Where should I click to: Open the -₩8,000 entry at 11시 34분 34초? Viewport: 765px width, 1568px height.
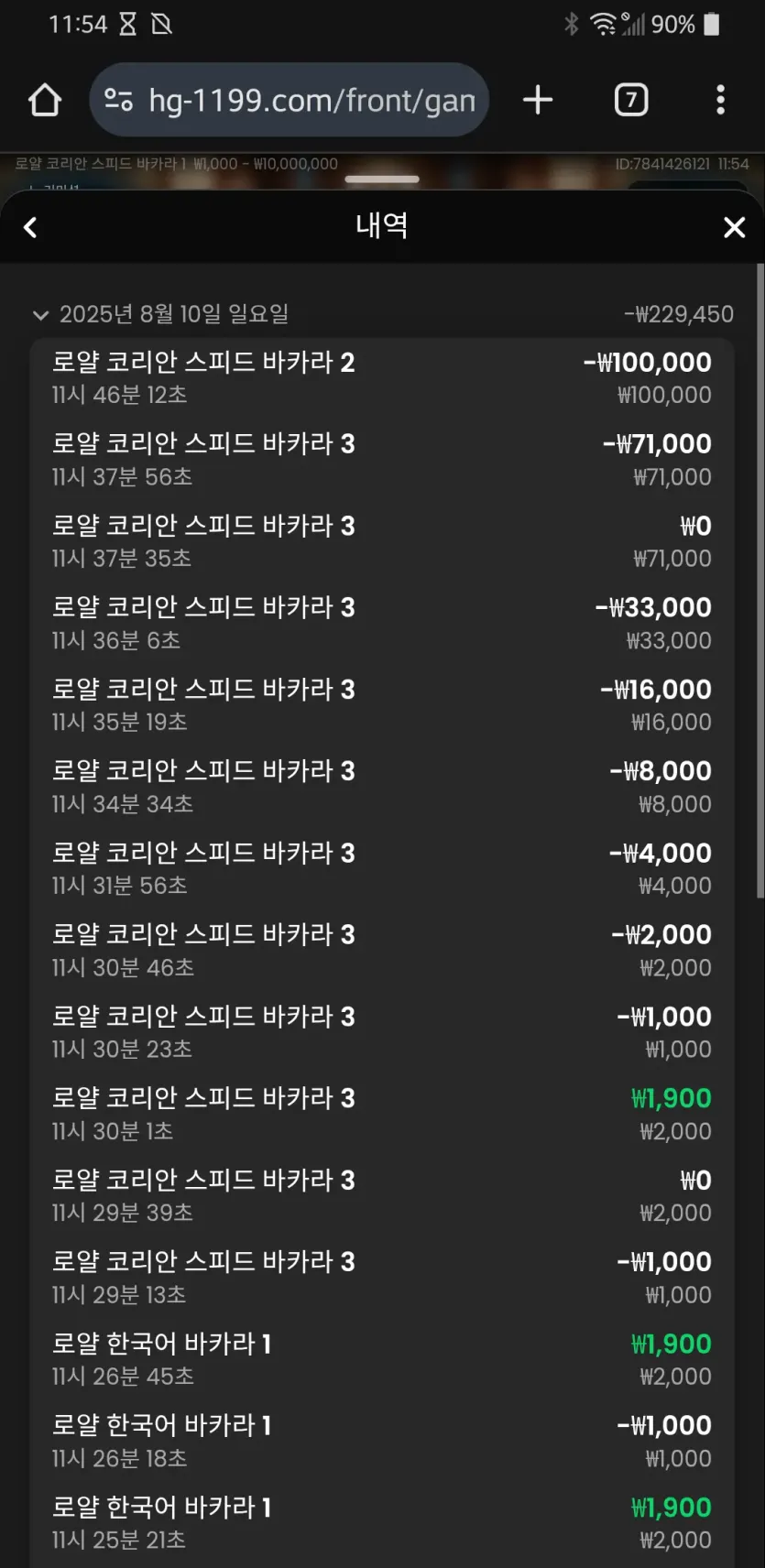point(381,787)
